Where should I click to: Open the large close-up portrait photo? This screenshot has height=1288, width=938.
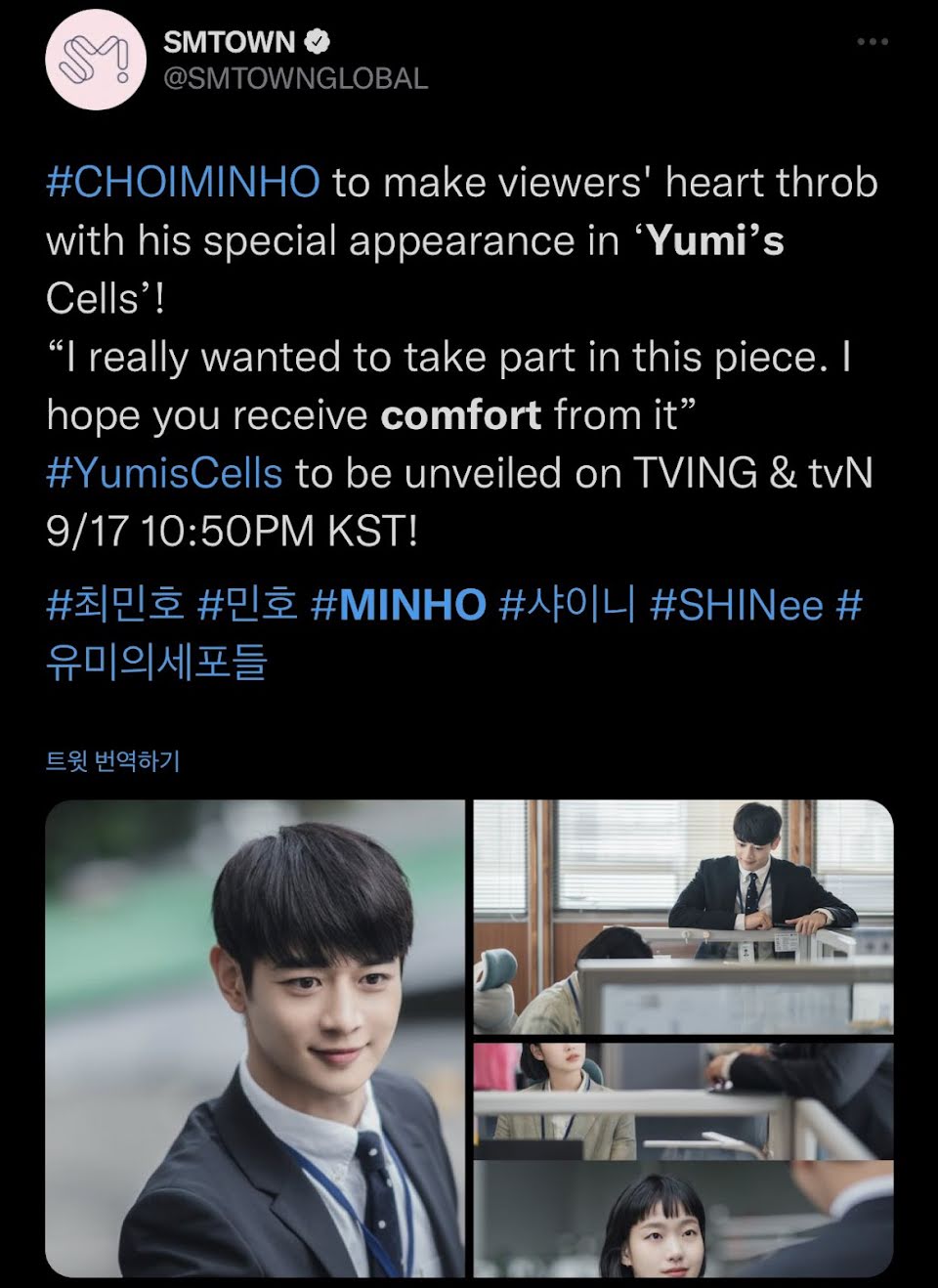click(x=255, y=1038)
